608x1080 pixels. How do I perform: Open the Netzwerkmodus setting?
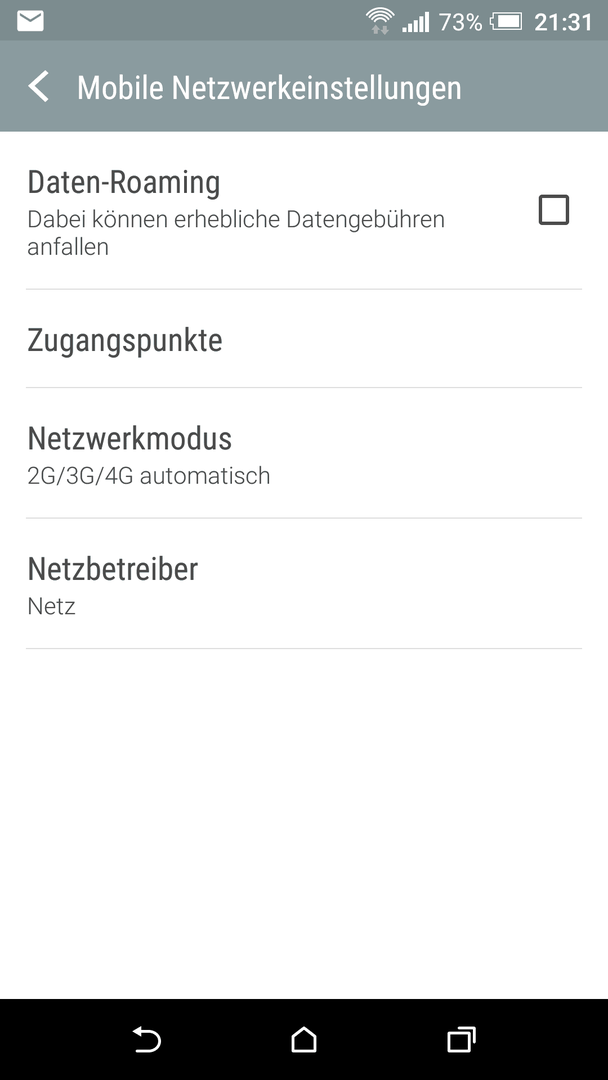tap(304, 453)
